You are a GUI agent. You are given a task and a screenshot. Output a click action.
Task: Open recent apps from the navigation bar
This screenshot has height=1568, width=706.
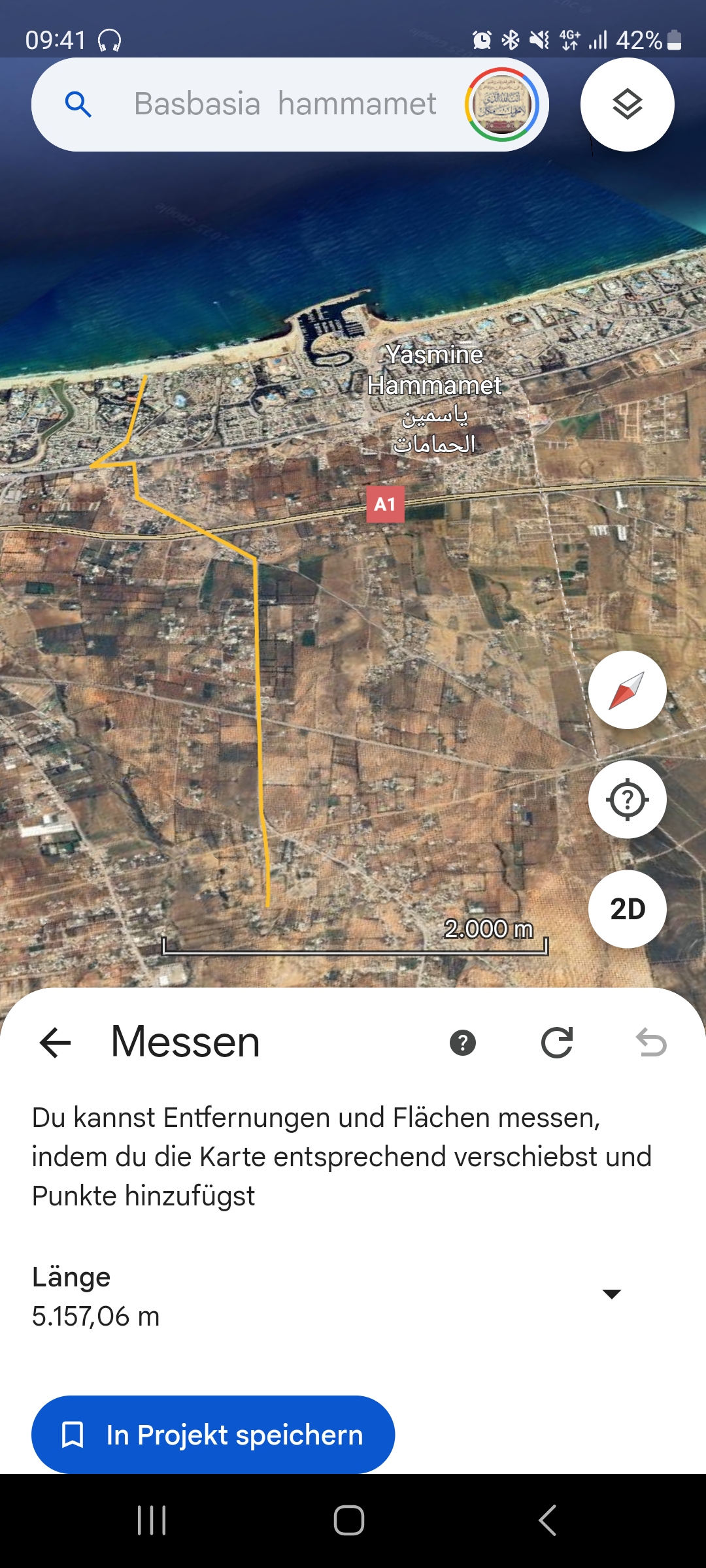[152, 1520]
